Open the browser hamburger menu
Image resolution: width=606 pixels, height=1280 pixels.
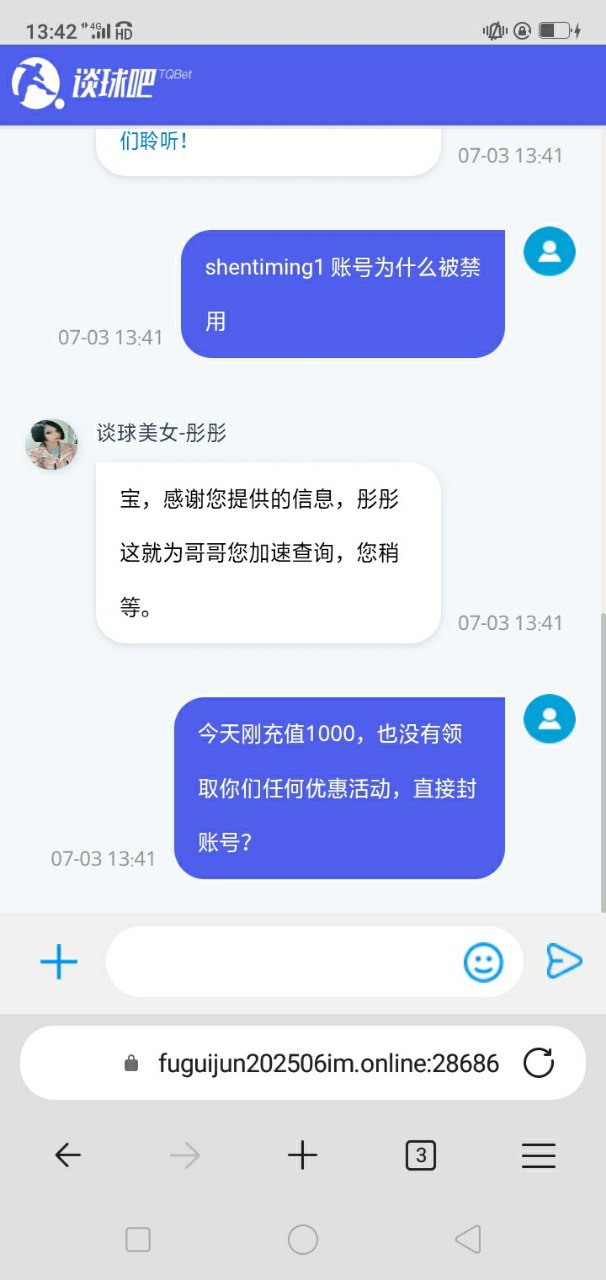(539, 1156)
